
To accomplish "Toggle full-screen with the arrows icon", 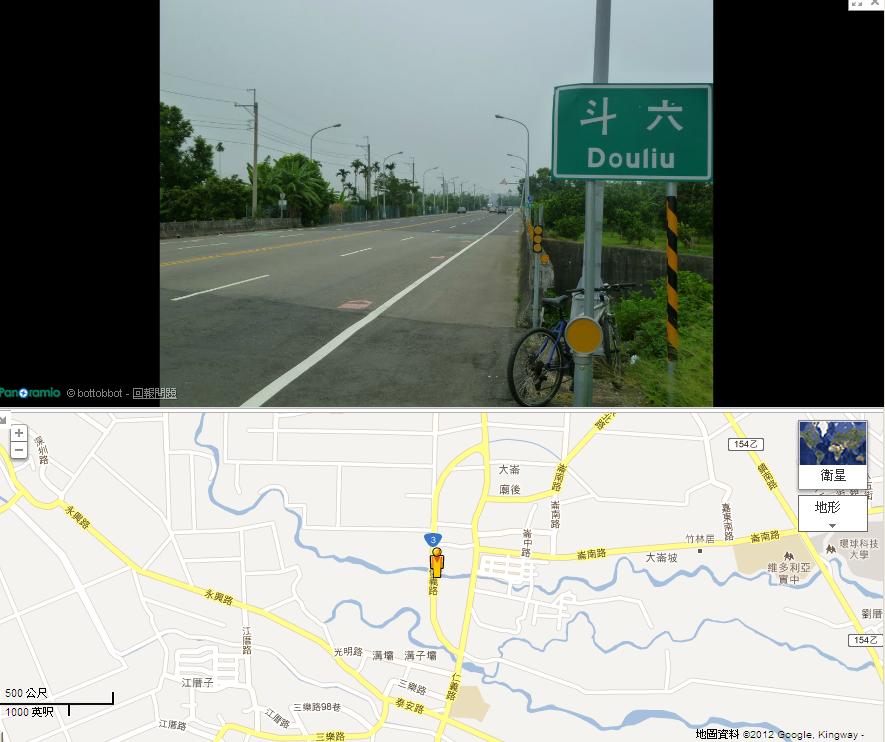I will (x=857, y=5).
